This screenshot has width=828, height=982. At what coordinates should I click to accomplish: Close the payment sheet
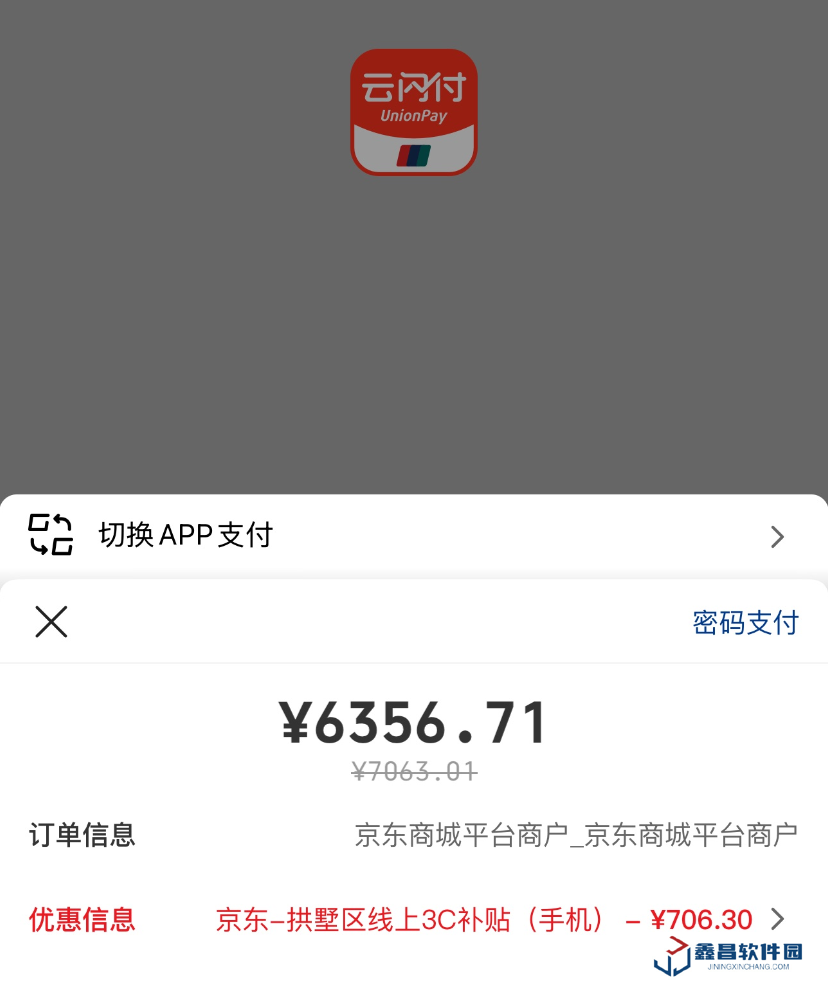tap(51, 622)
